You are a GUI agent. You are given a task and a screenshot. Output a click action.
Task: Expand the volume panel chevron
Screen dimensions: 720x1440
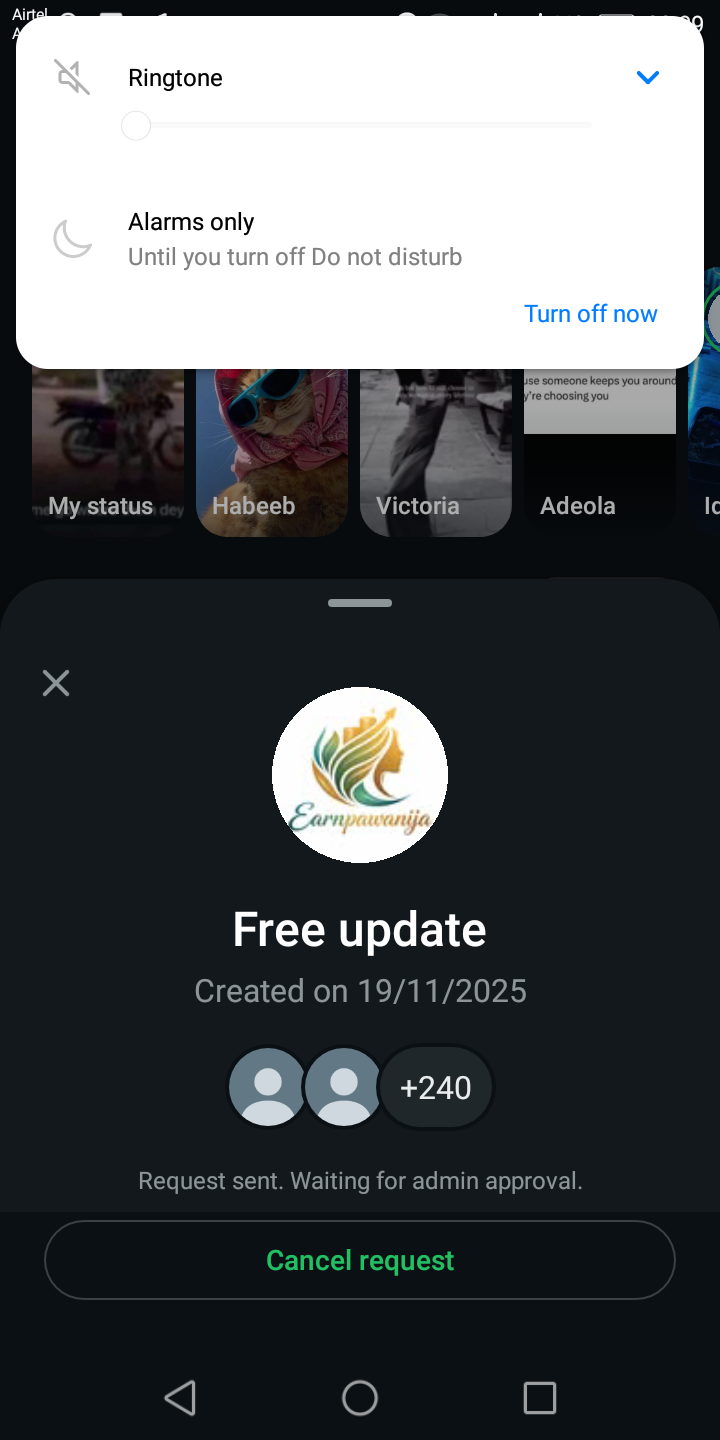[648, 78]
